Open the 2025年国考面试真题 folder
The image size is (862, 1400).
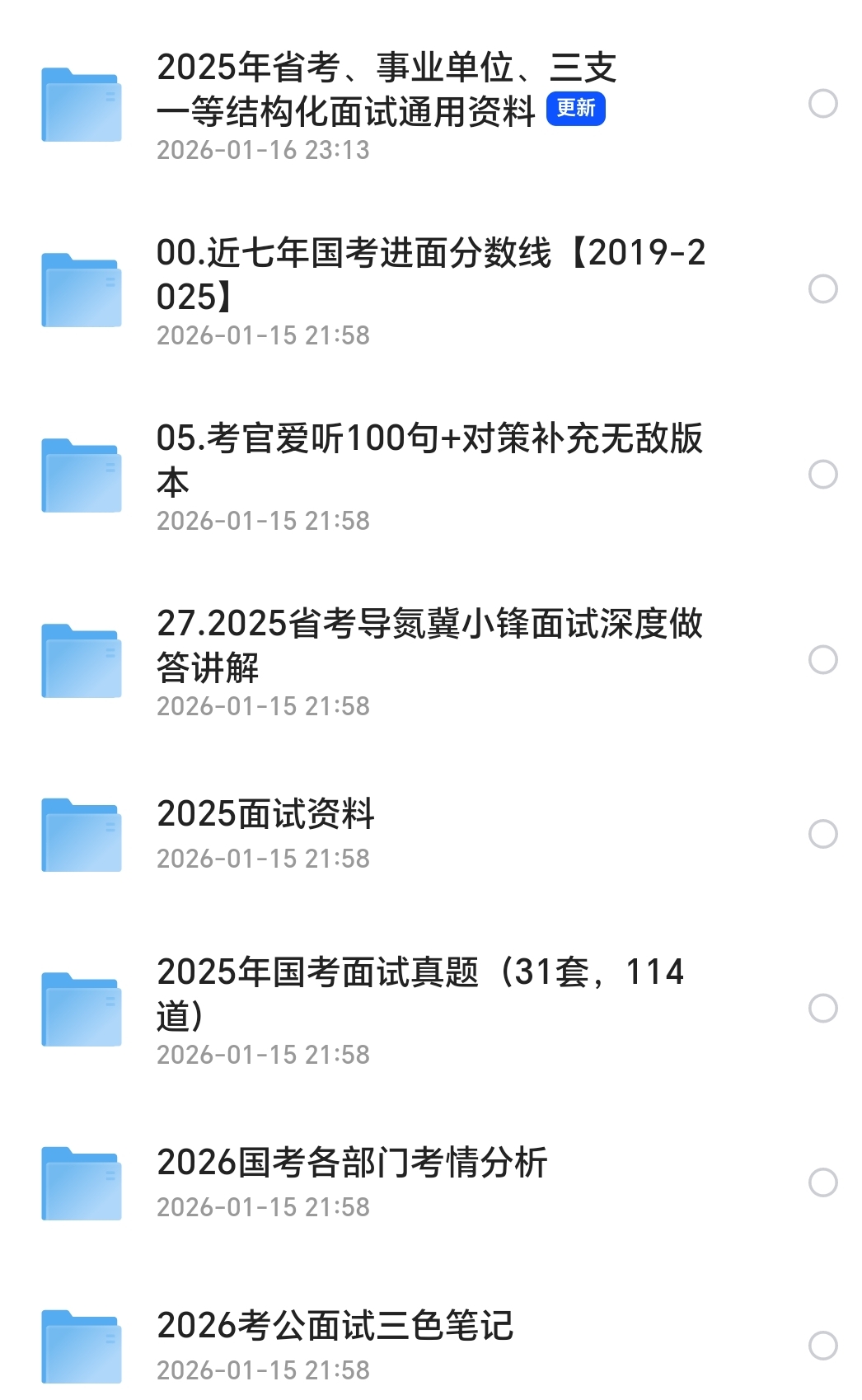coord(420,994)
